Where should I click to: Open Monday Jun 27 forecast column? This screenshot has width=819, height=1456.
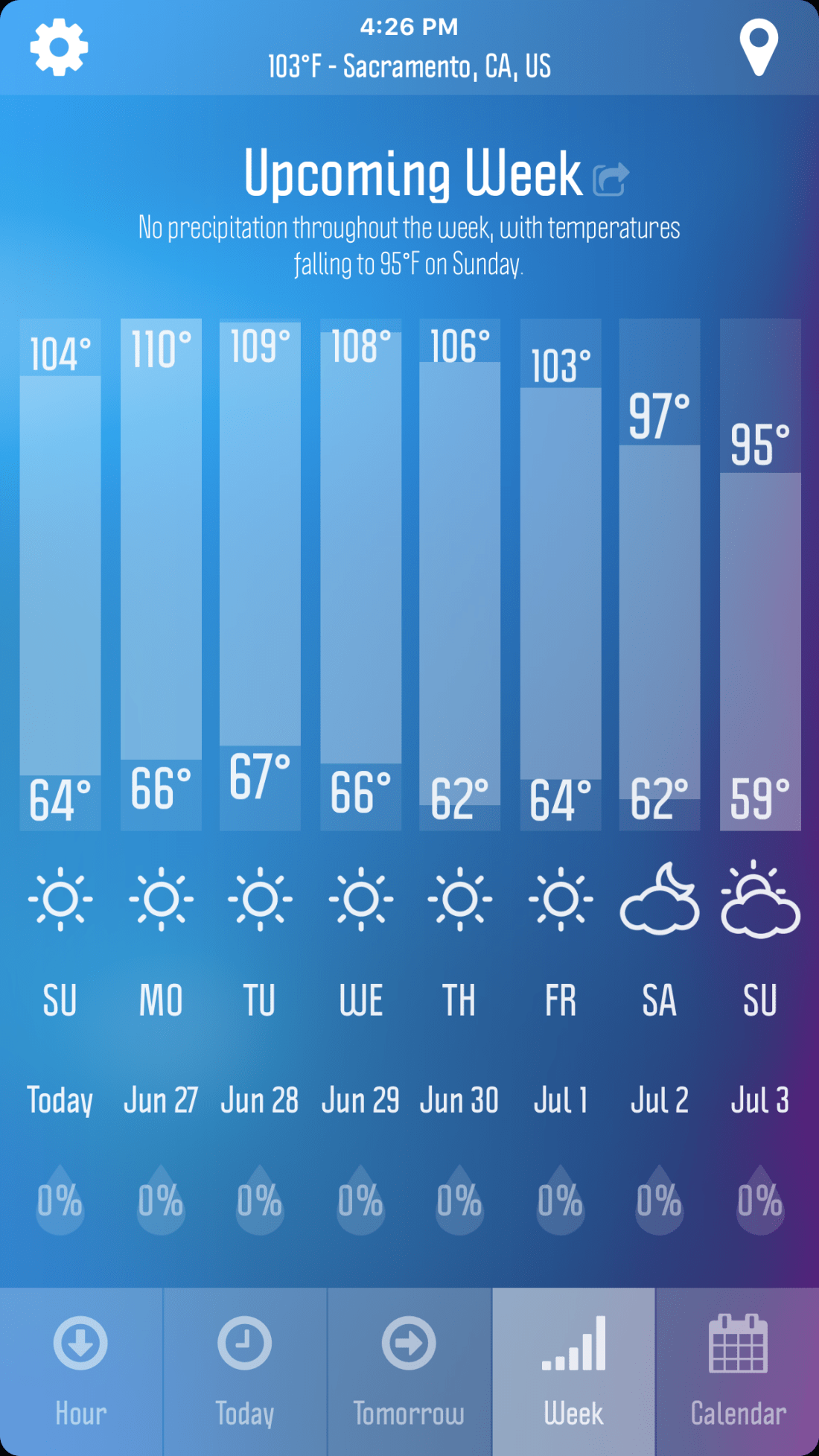(x=161, y=573)
